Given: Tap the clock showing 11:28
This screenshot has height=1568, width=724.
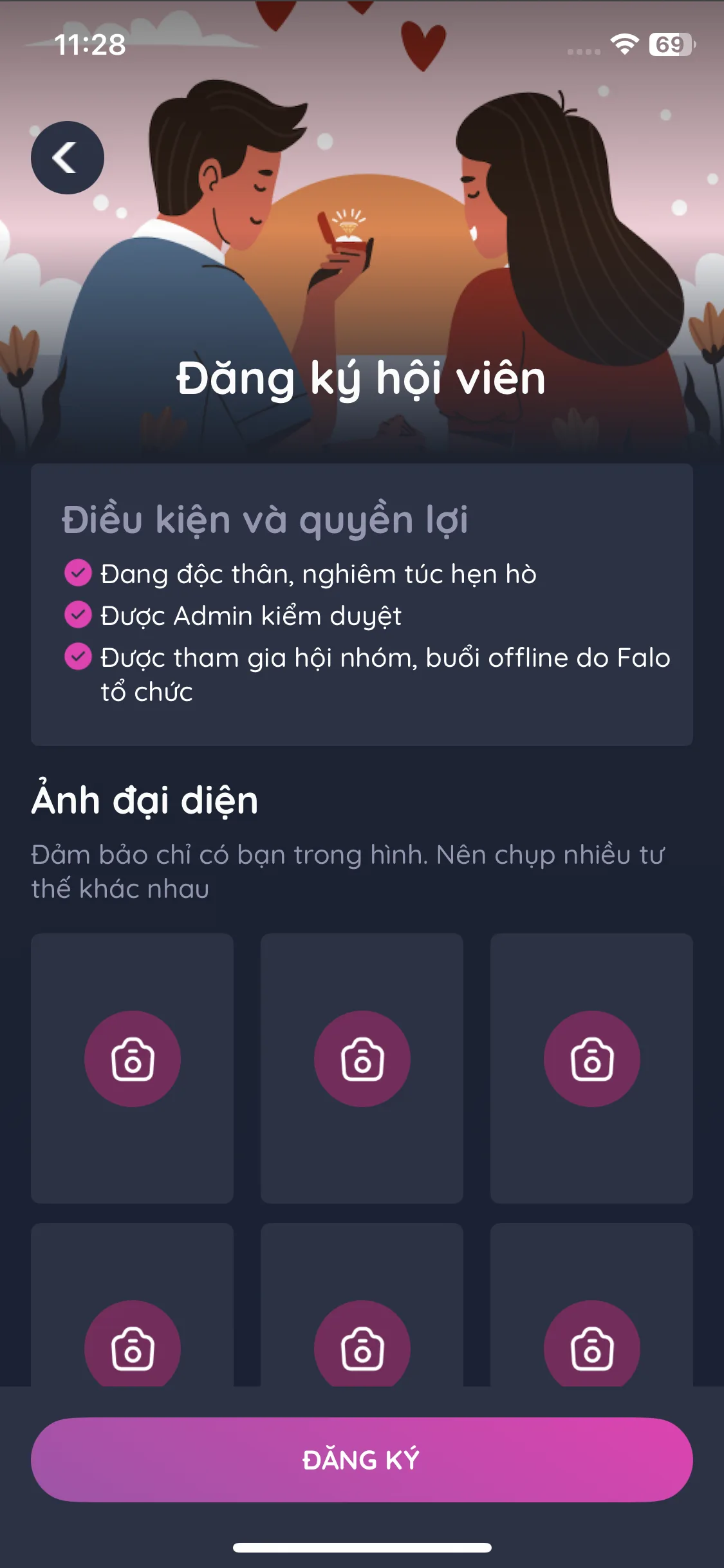Looking at the screenshot, I should tap(90, 44).
